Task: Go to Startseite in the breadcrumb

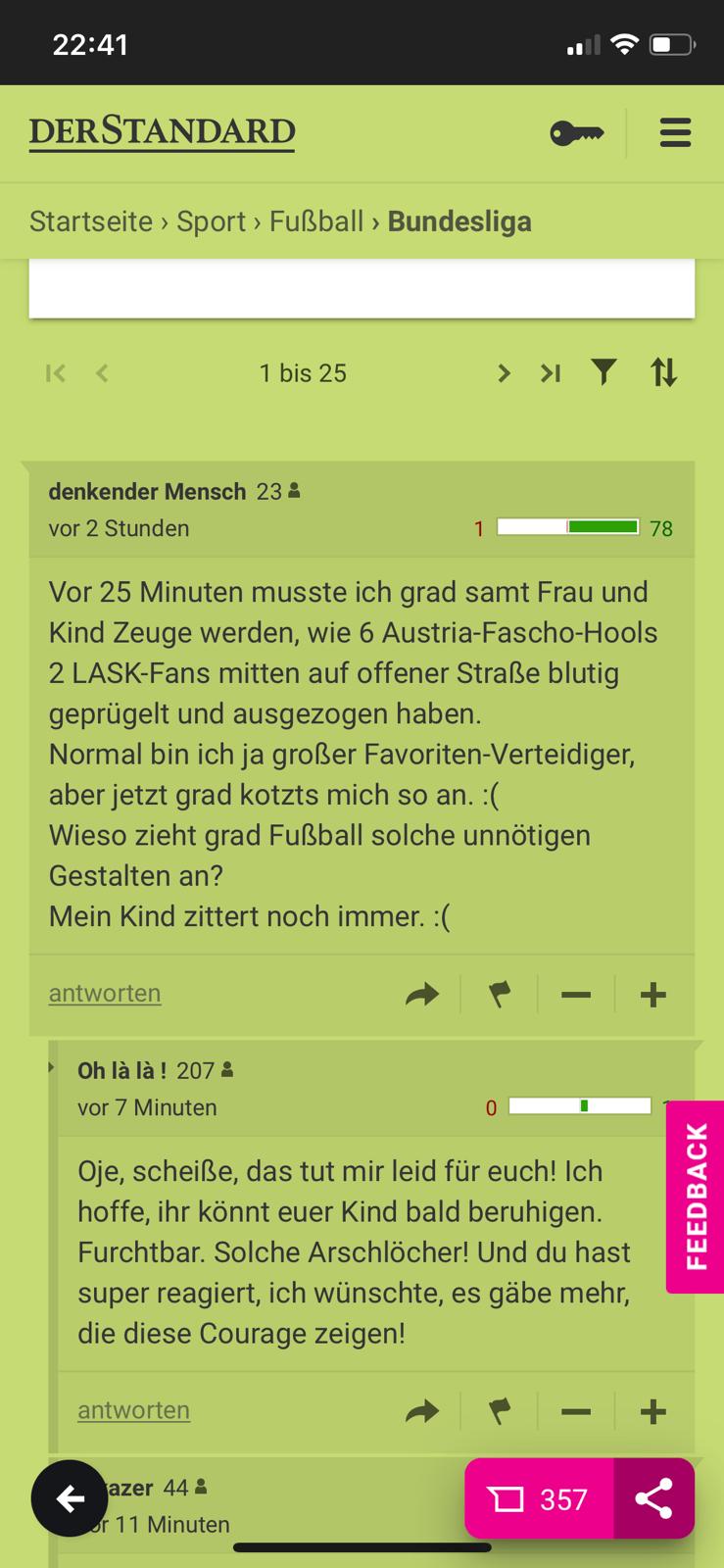Action: coord(91,221)
